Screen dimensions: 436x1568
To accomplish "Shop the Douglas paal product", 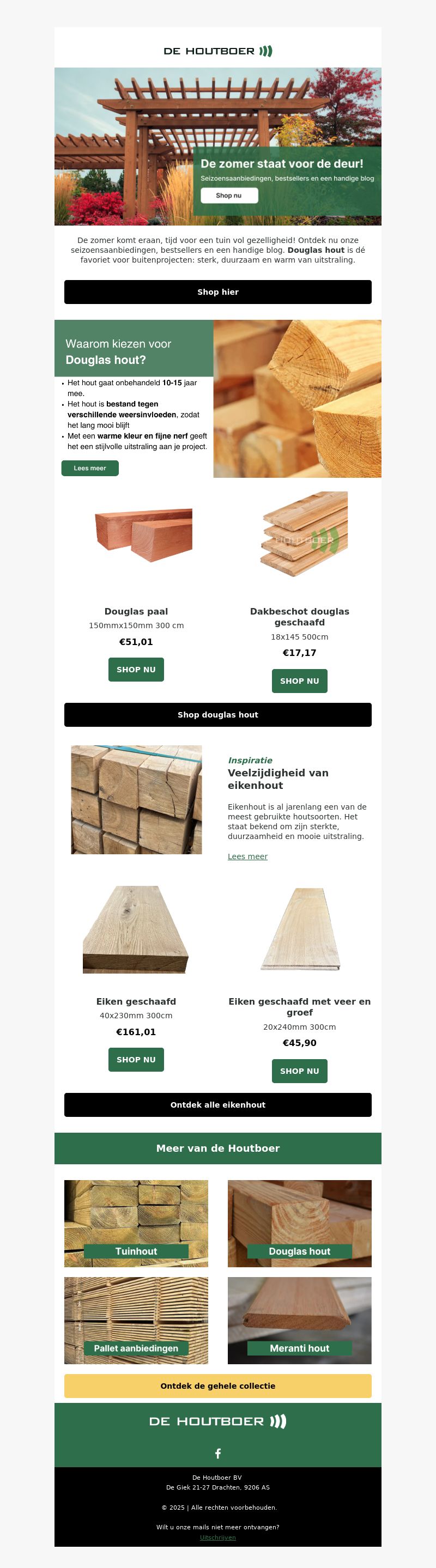I will coord(136,670).
